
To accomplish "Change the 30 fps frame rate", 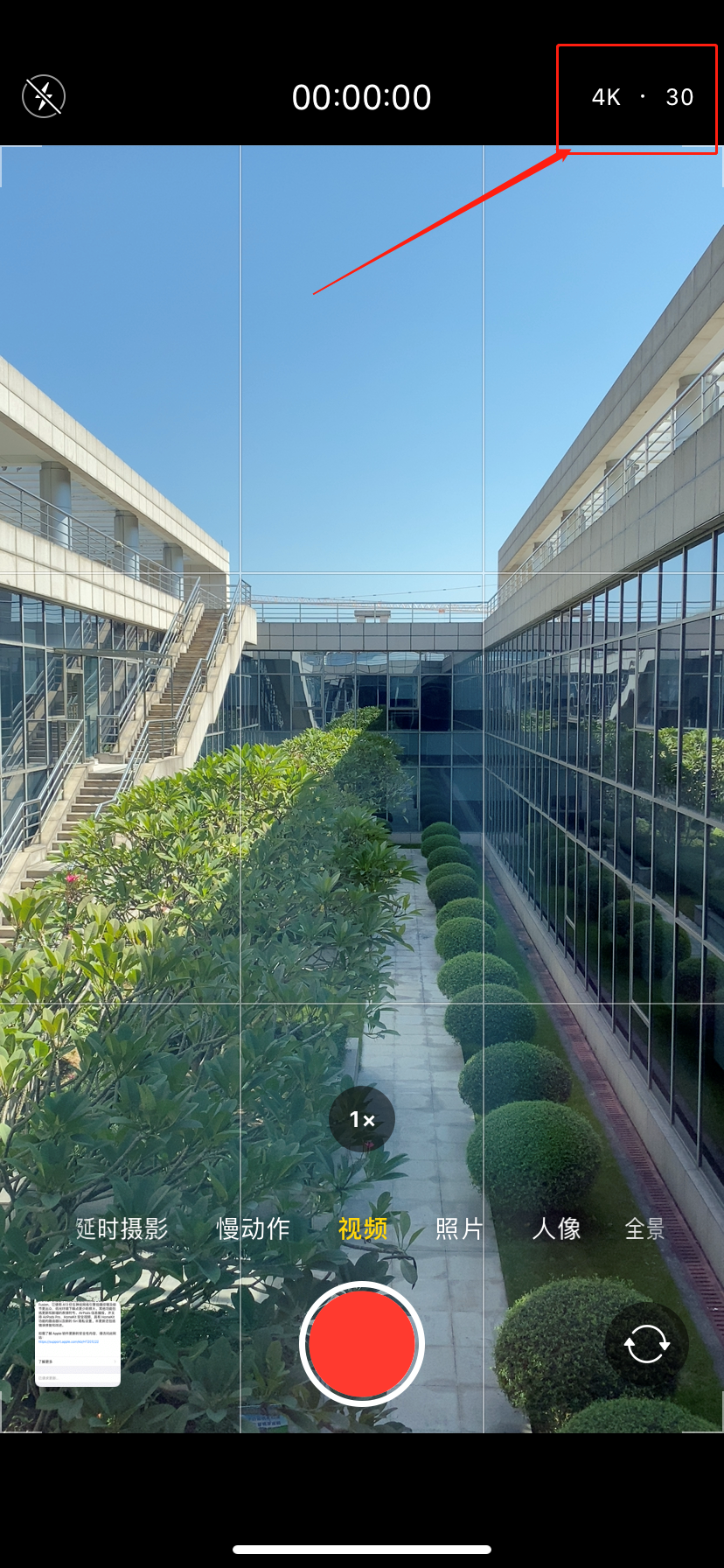I will click(x=679, y=97).
